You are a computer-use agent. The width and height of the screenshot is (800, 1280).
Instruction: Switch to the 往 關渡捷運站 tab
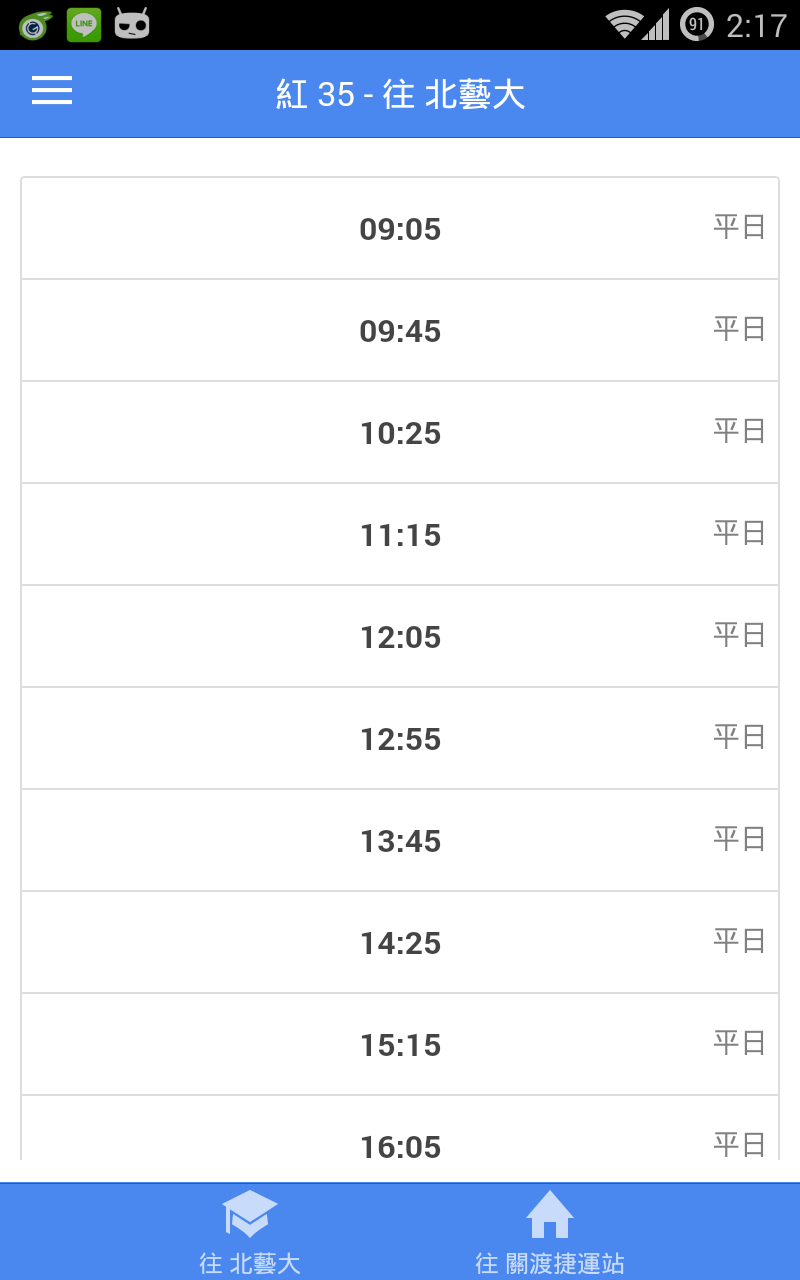pos(550,1232)
